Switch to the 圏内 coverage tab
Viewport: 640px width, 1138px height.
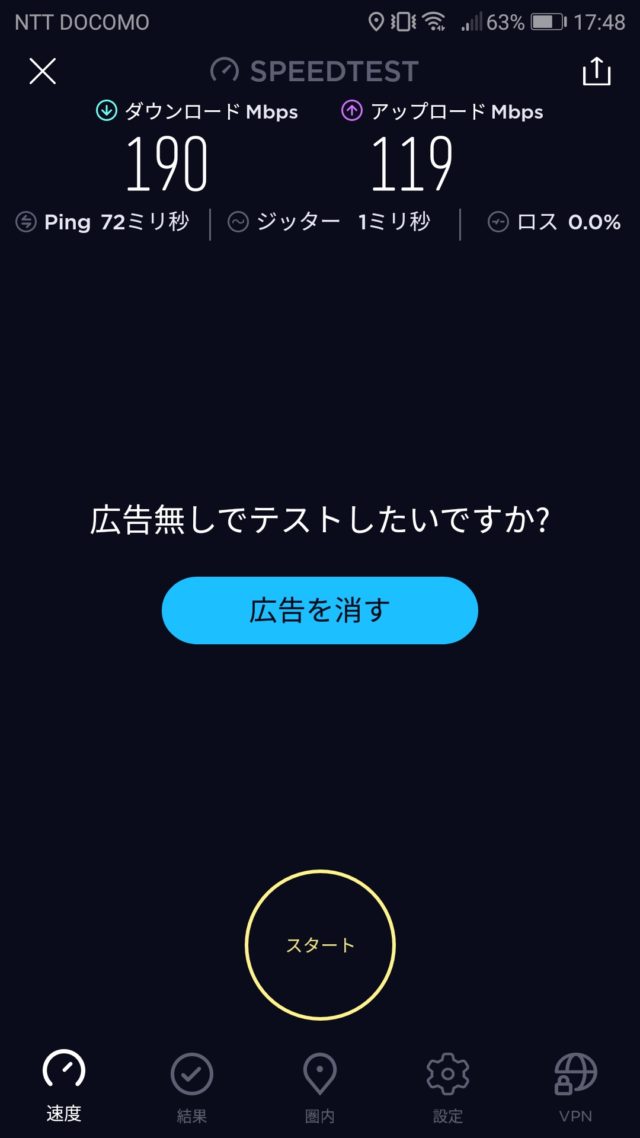pyautogui.click(x=320, y=1086)
